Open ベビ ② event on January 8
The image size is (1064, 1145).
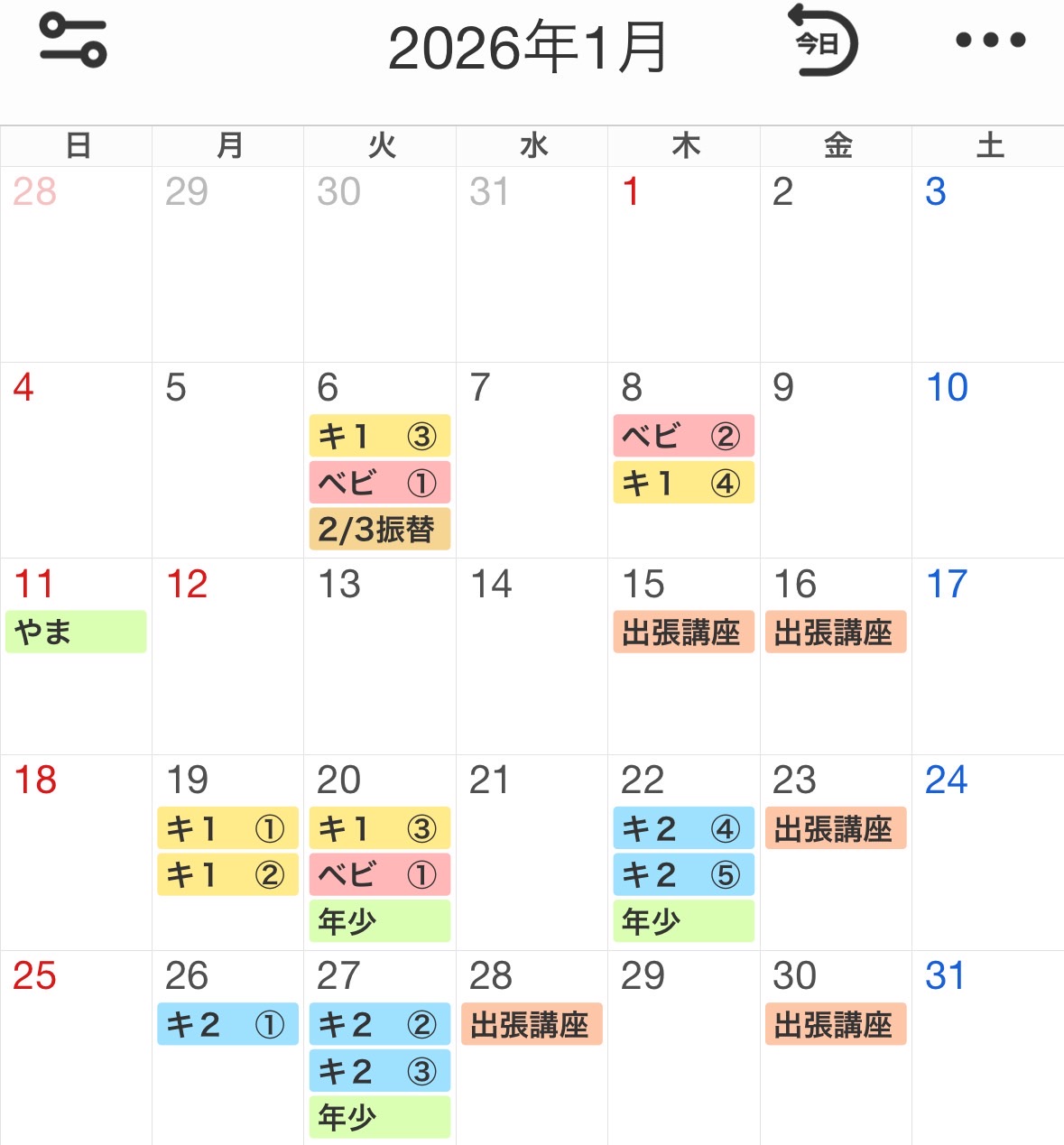(x=683, y=436)
